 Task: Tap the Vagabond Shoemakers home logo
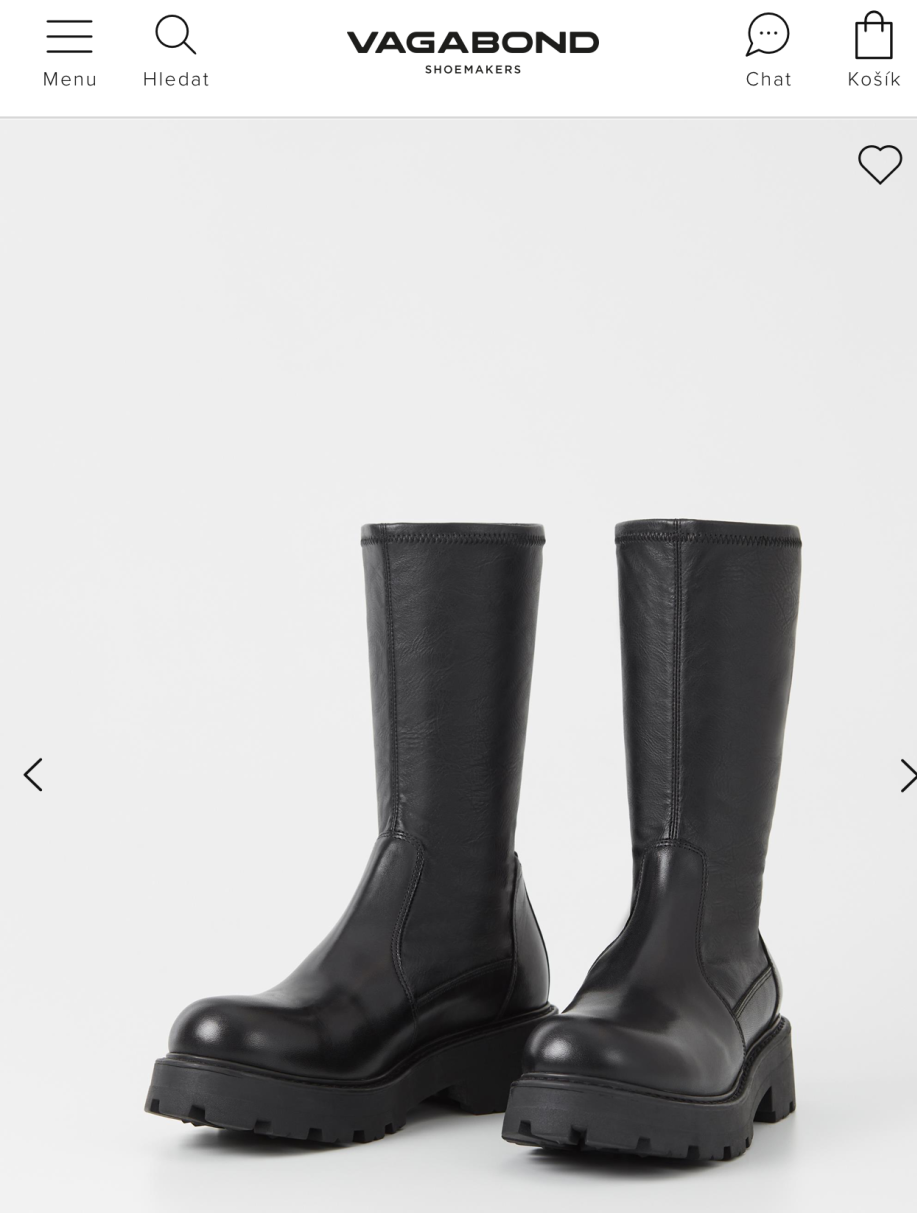[473, 52]
